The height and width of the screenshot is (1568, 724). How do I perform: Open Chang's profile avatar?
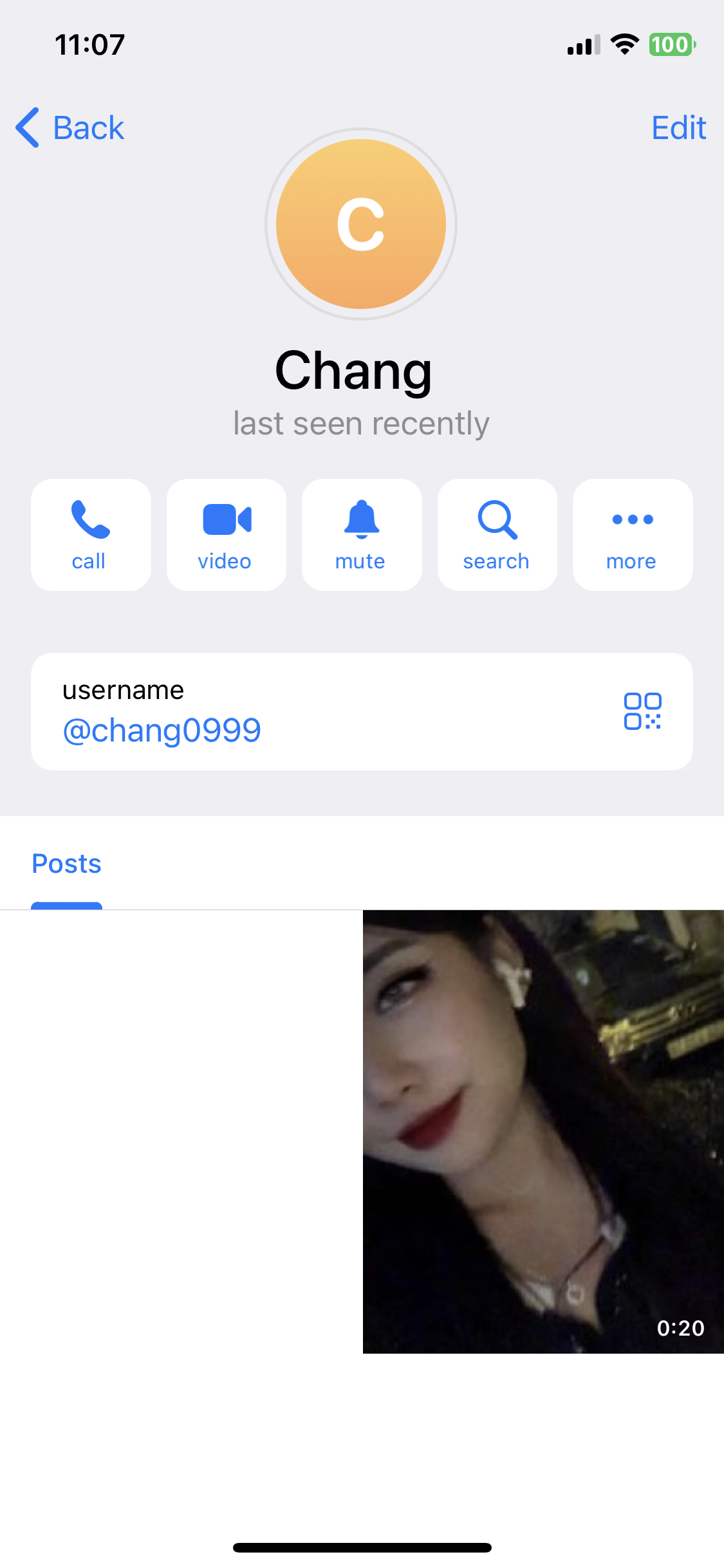pyautogui.click(x=361, y=224)
